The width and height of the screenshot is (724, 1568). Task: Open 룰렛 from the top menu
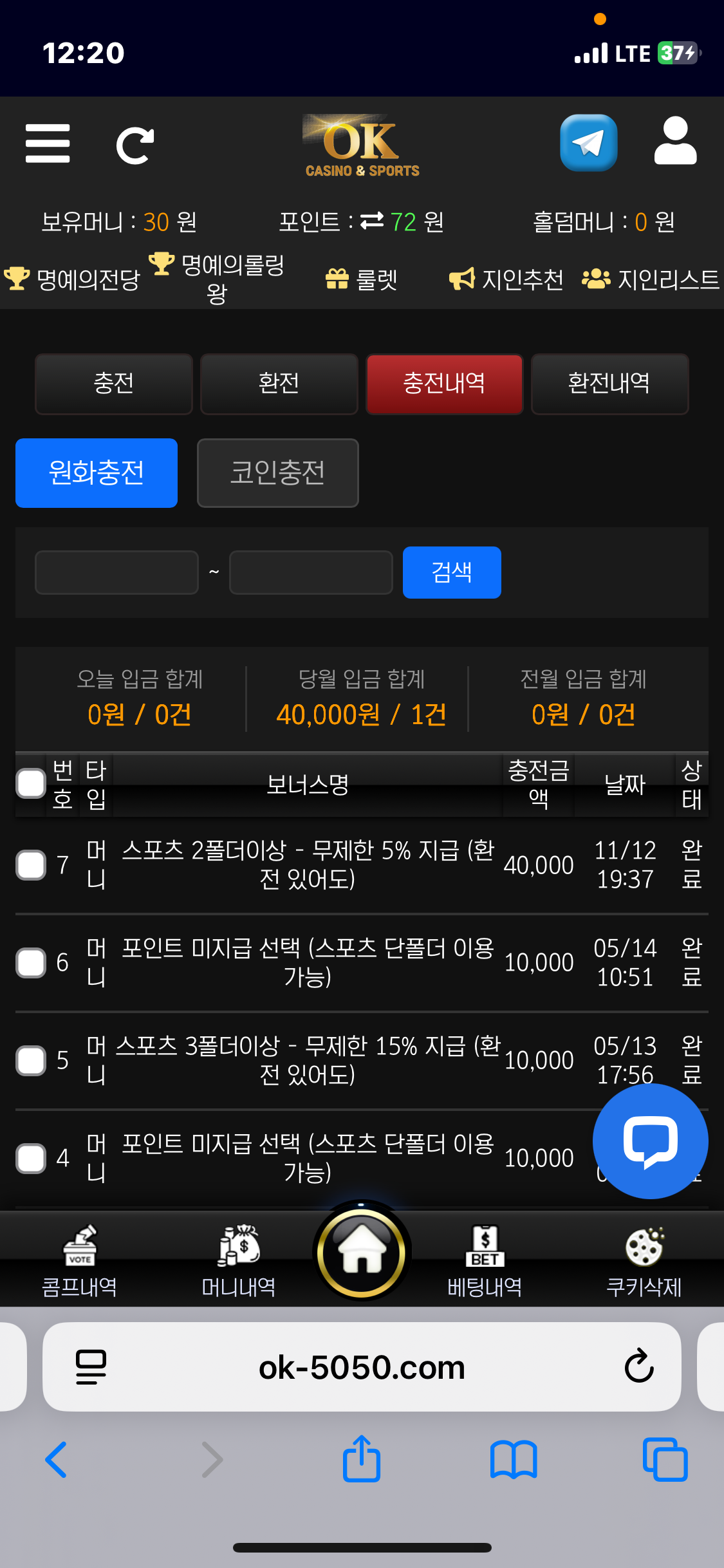coord(362,279)
